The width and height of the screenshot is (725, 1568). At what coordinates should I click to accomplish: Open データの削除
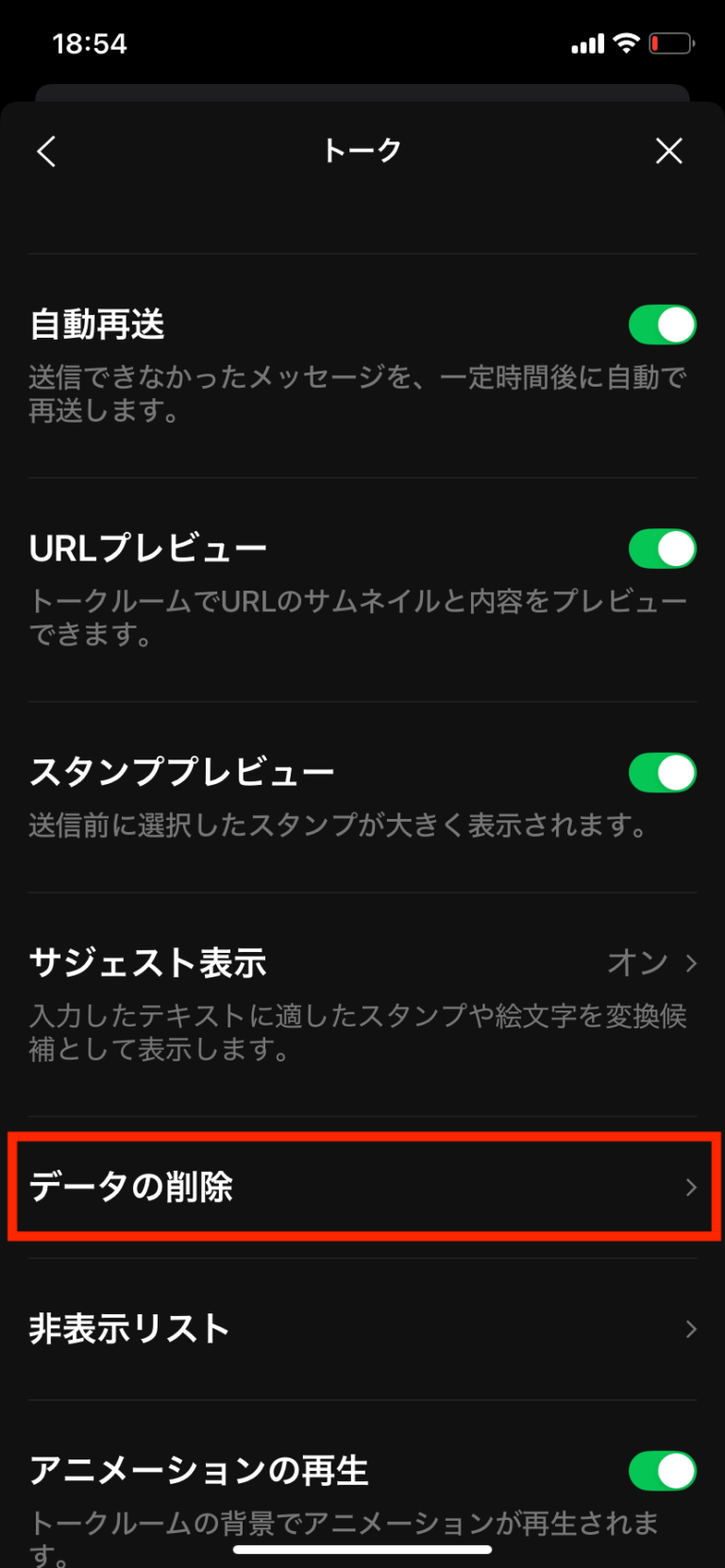(362, 1187)
